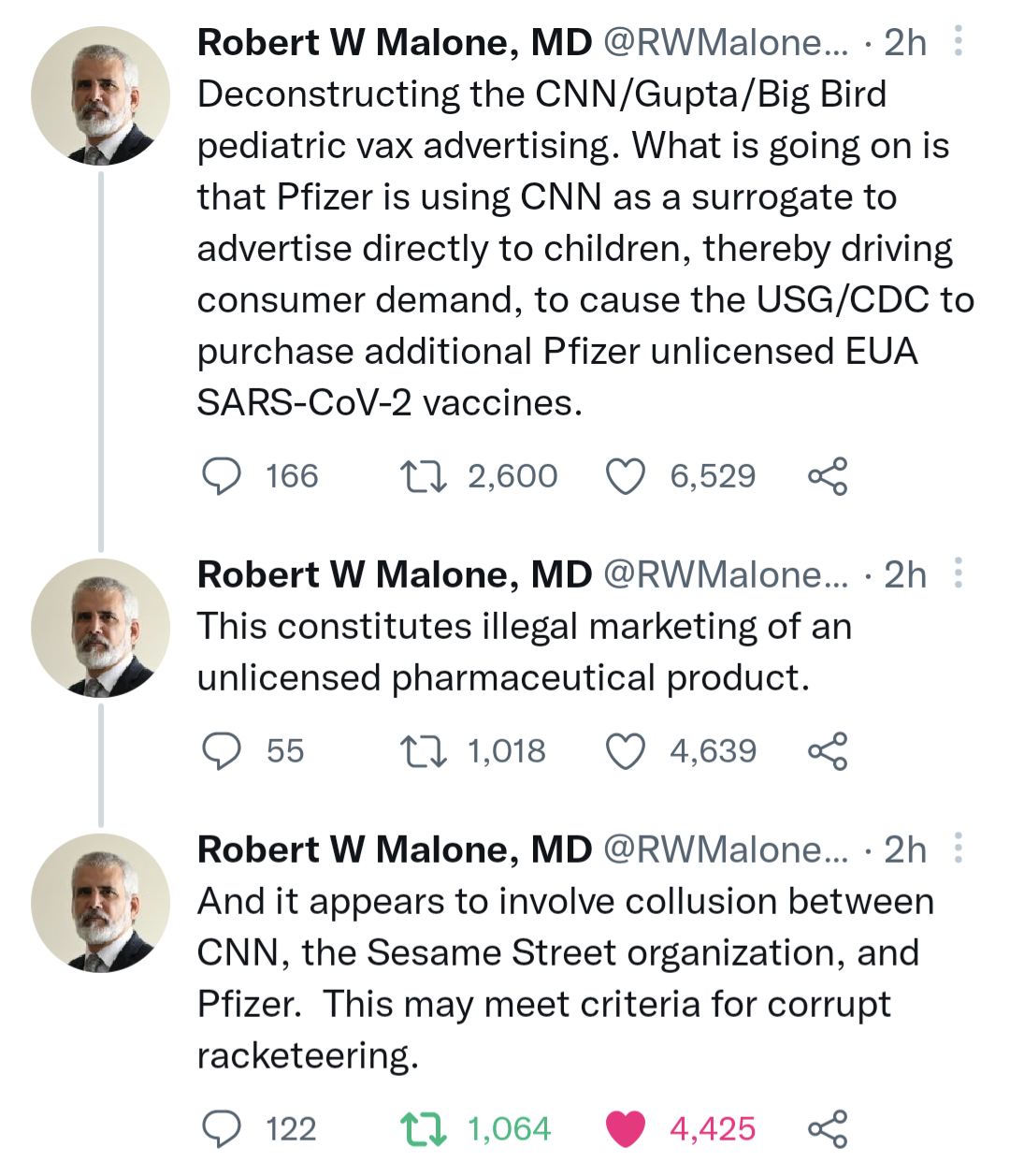Image resolution: width=1010 pixels, height=1176 pixels.
Task: Share the tweet about pediatric vax advertising
Action: (828, 476)
